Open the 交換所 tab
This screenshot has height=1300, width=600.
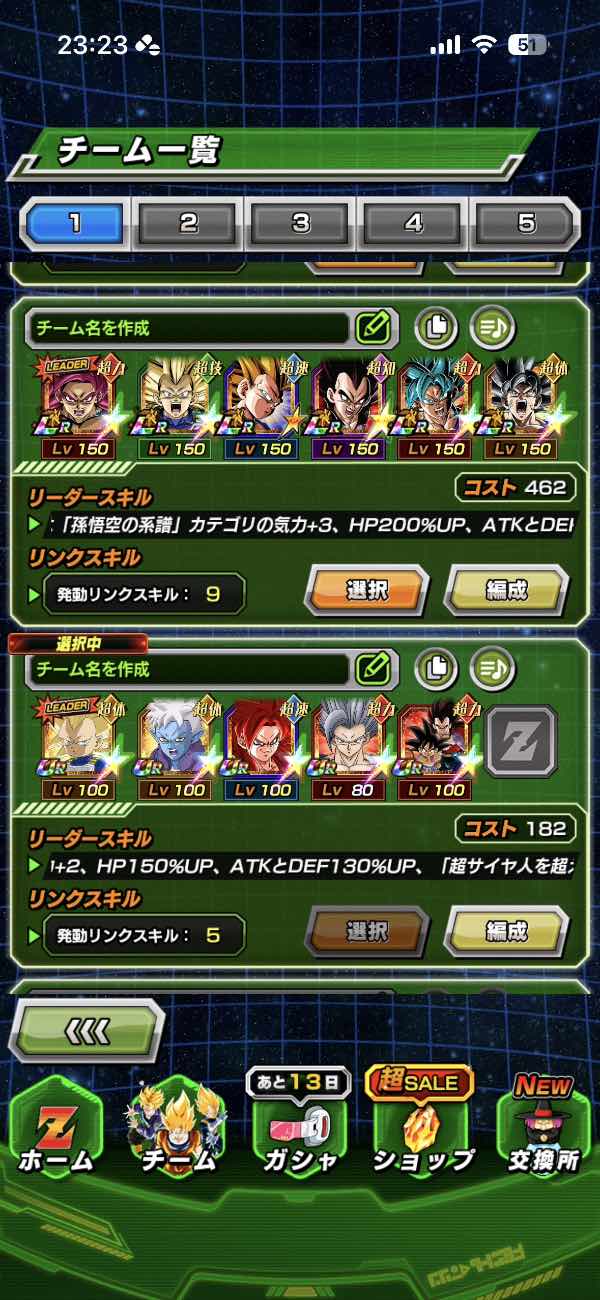point(543,1130)
